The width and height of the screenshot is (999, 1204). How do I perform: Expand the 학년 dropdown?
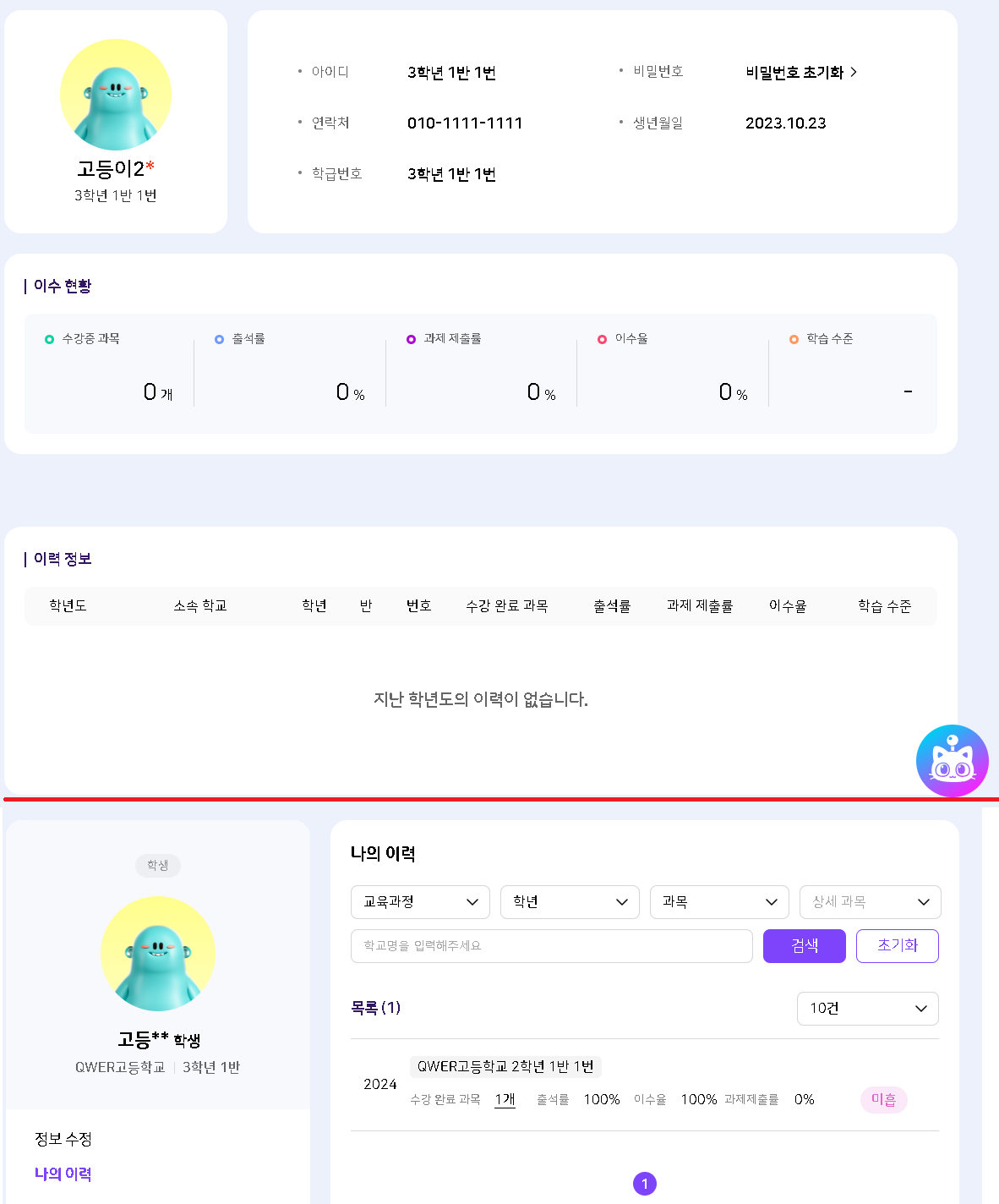pyautogui.click(x=570, y=902)
